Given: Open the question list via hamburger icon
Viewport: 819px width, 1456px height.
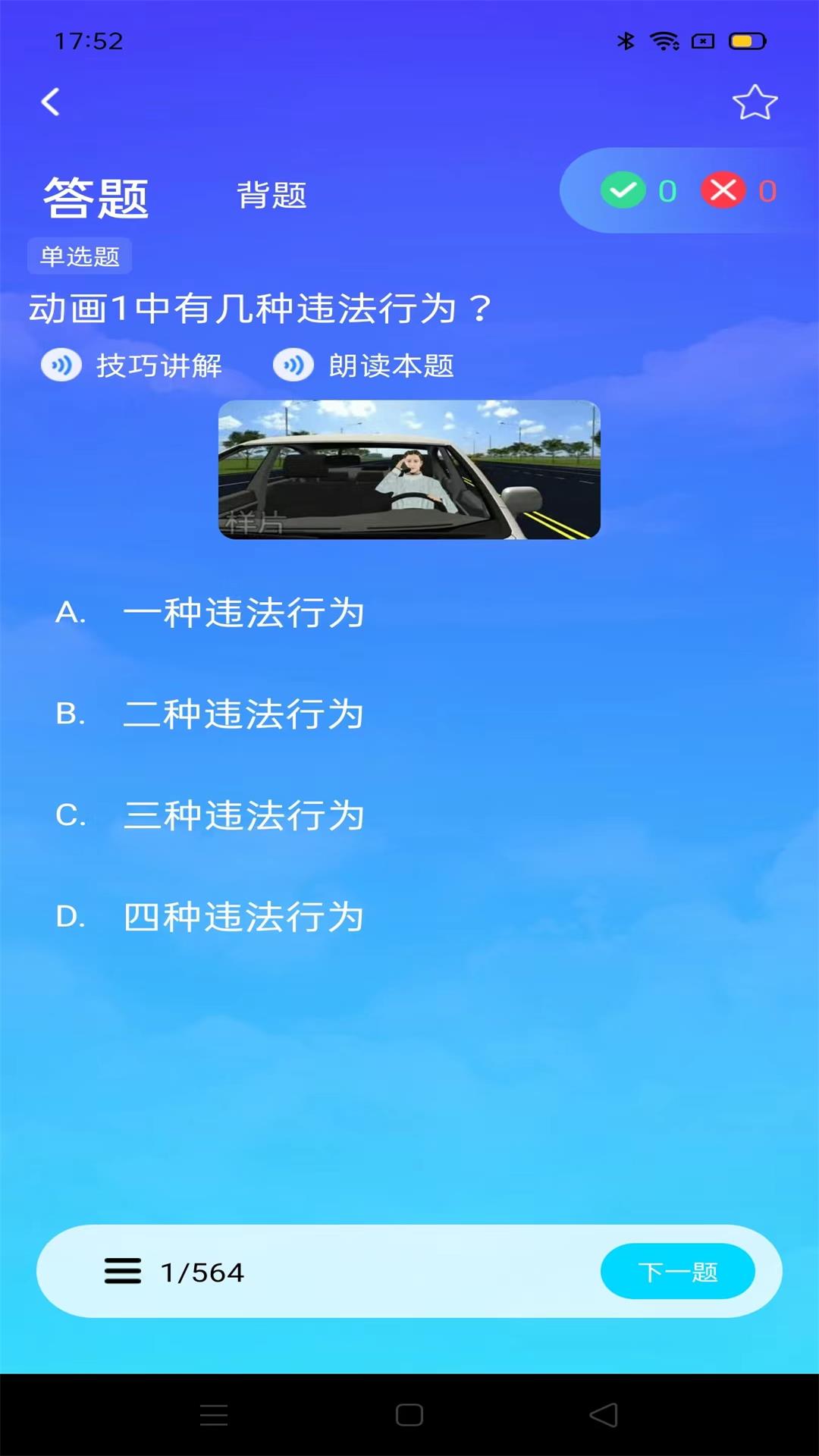Looking at the screenshot, I should tap(121, 1271).
